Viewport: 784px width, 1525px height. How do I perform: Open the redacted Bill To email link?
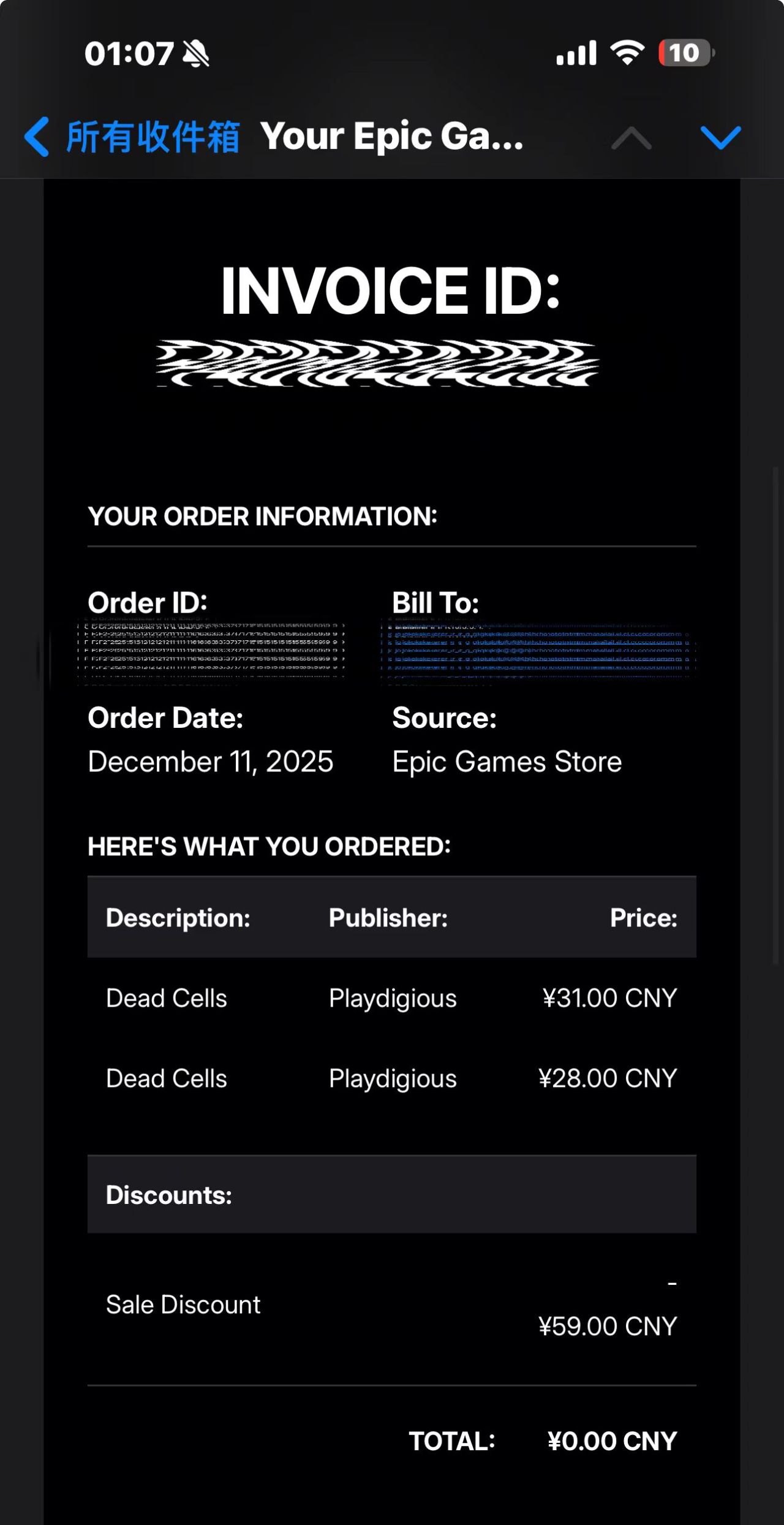[x=538, y=651]
